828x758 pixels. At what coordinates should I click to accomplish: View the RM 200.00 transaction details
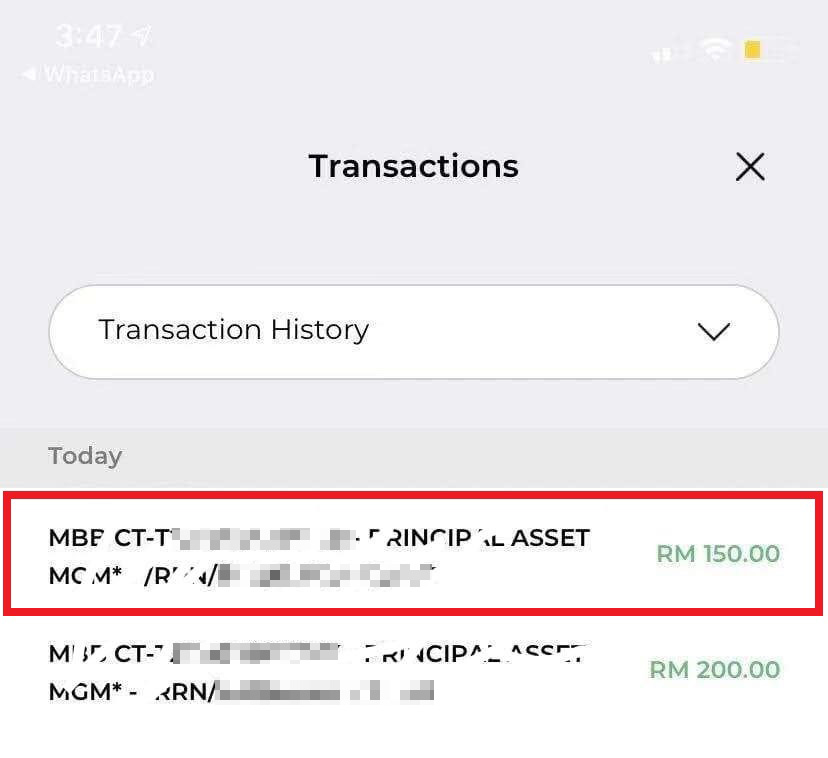413,670
